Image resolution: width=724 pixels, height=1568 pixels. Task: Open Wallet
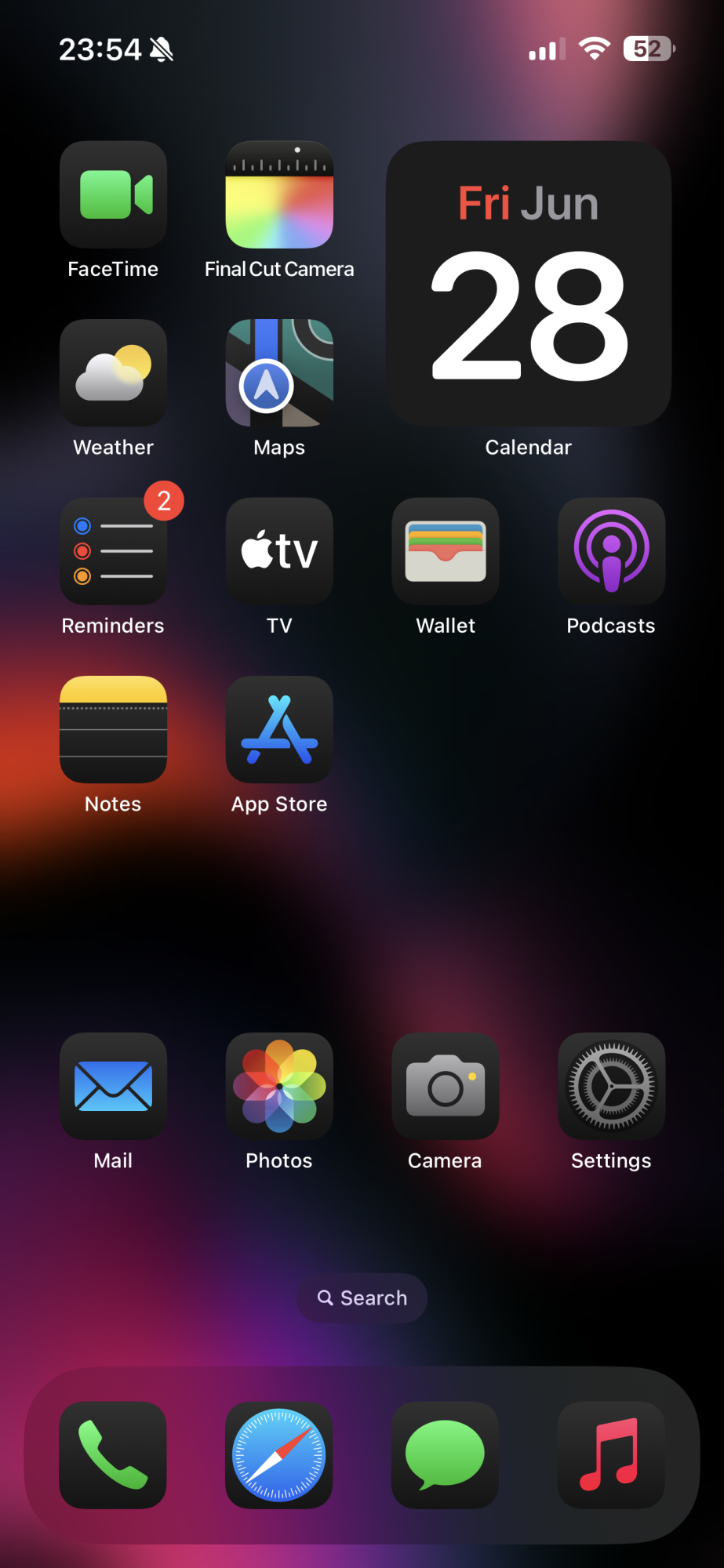click(446, 551)
